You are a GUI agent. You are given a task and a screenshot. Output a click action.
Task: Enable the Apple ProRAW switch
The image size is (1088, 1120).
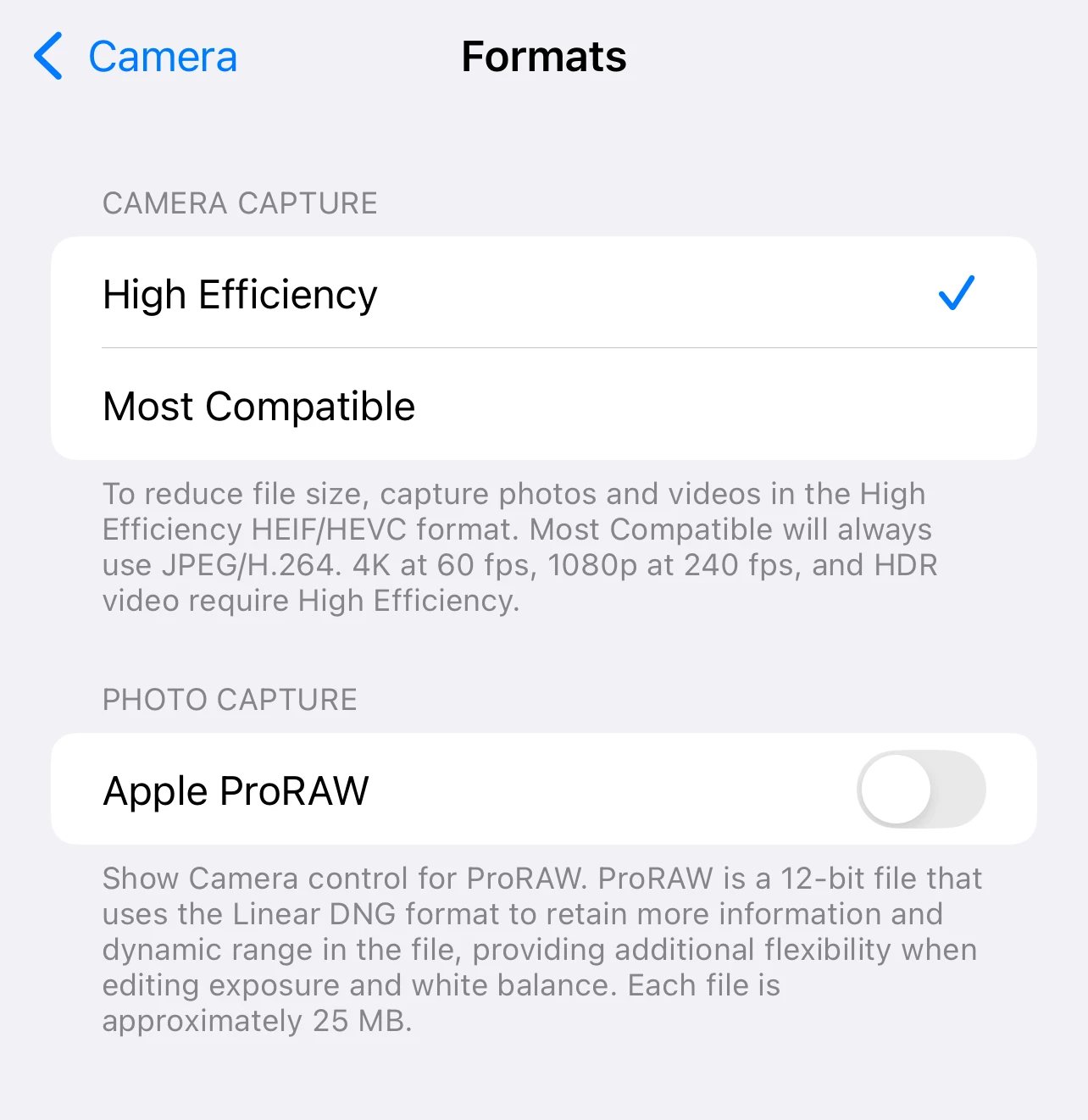pos(920,789)
